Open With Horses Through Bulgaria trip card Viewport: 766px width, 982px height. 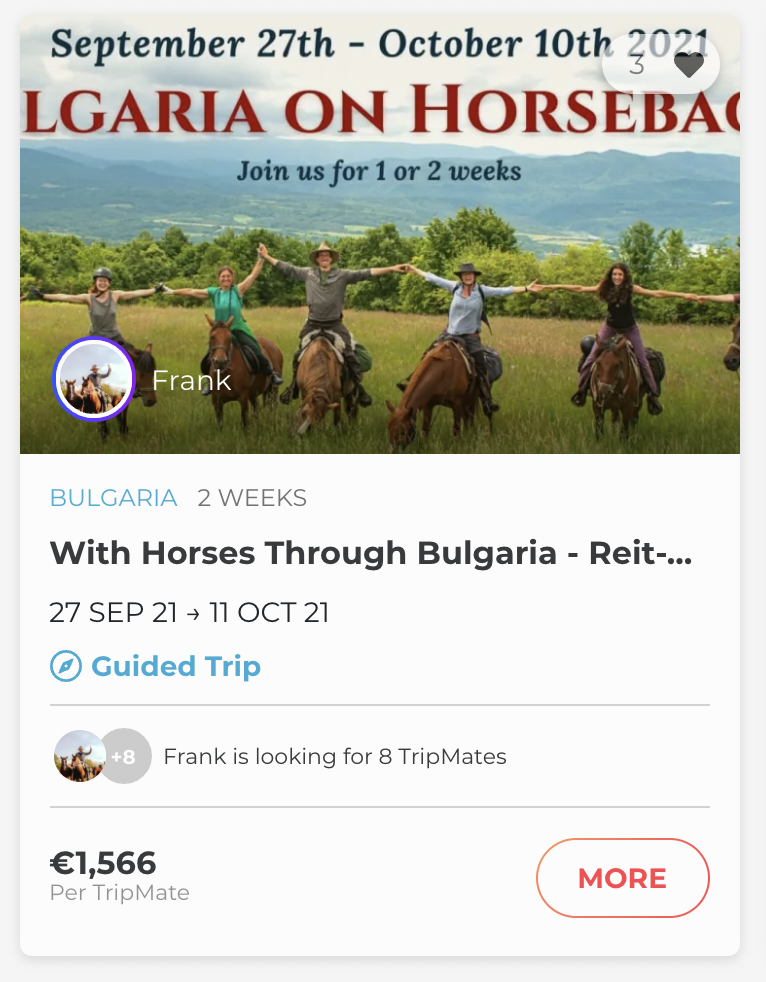pos(370,553)
